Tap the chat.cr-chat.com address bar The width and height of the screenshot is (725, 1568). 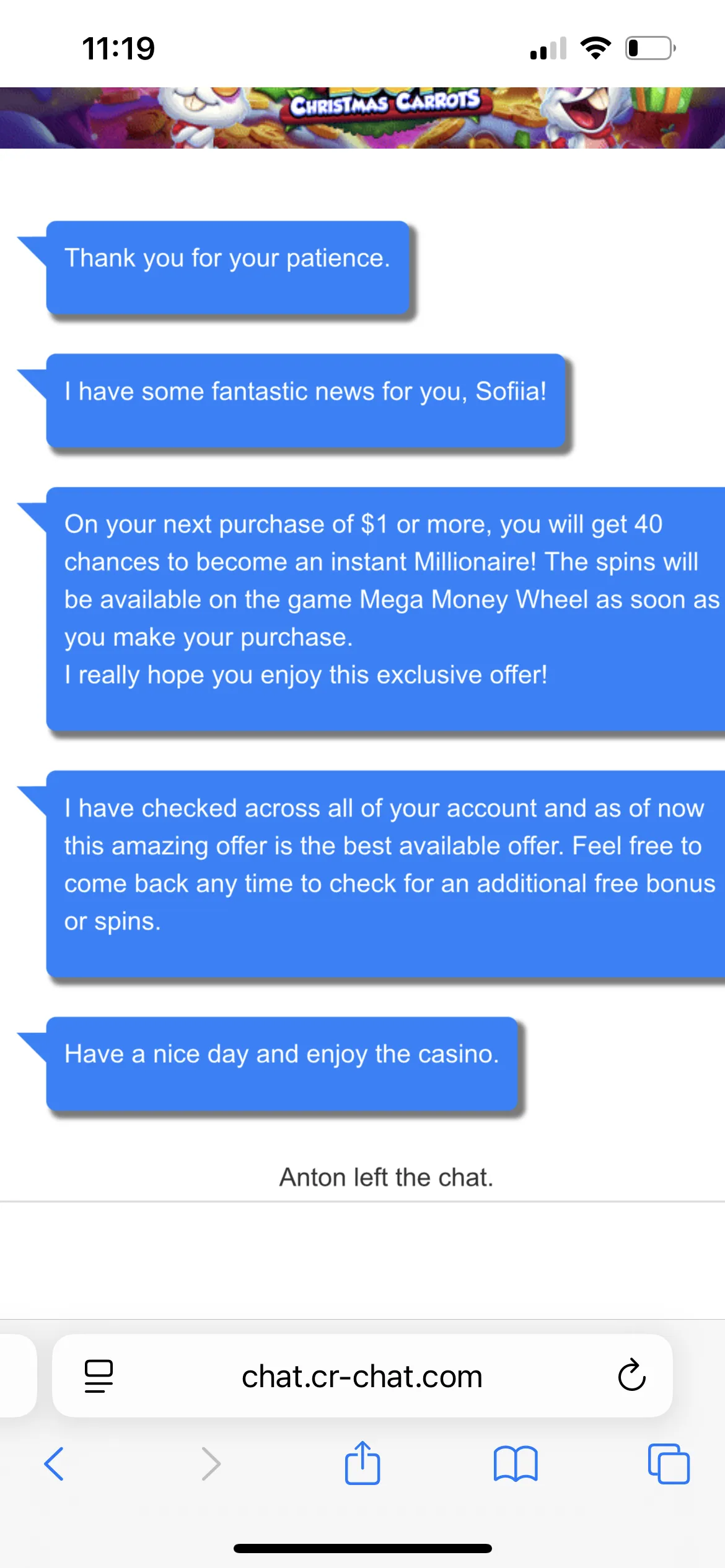click(362, 1377)
